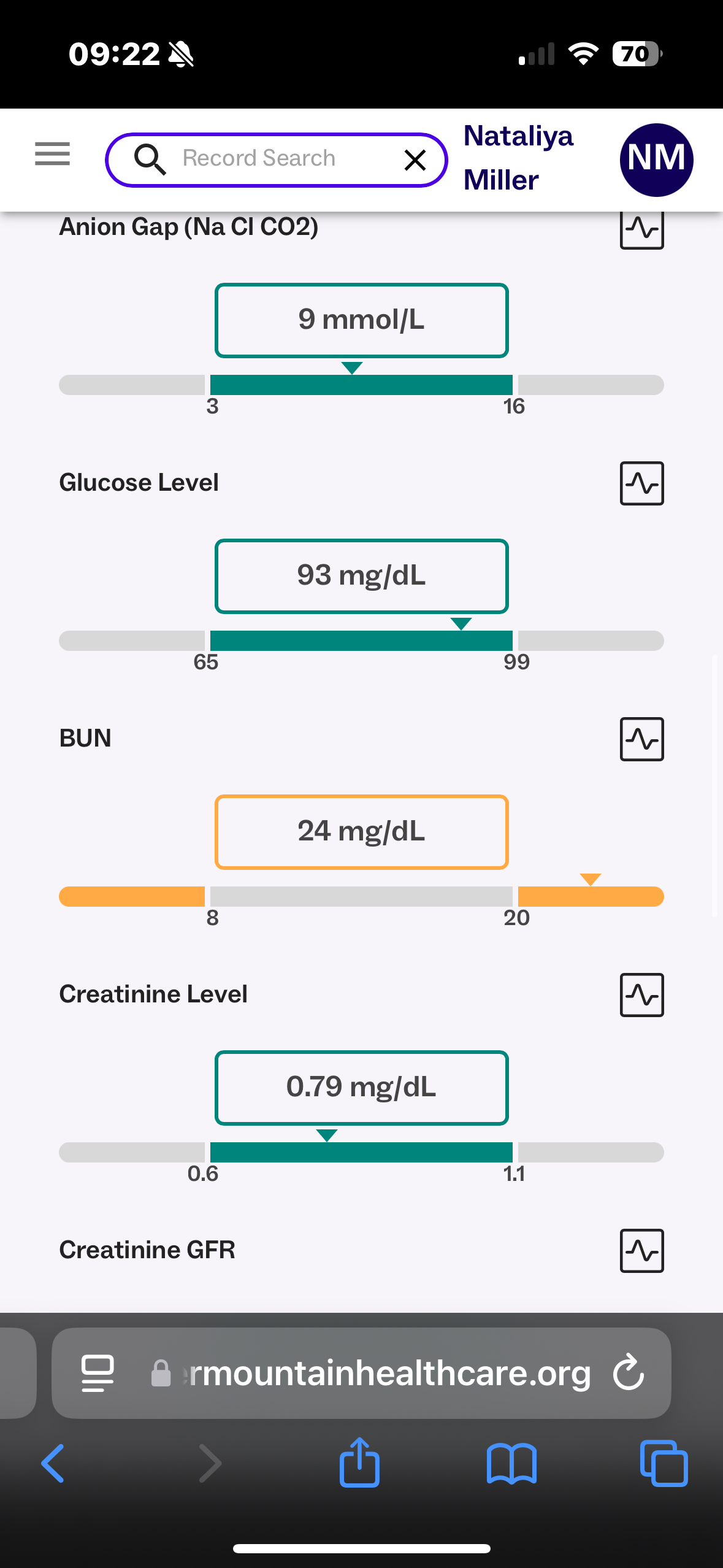723x1568 pixels.
Task: Open the browser page settings icon
Action: [x=98, y=1373]
